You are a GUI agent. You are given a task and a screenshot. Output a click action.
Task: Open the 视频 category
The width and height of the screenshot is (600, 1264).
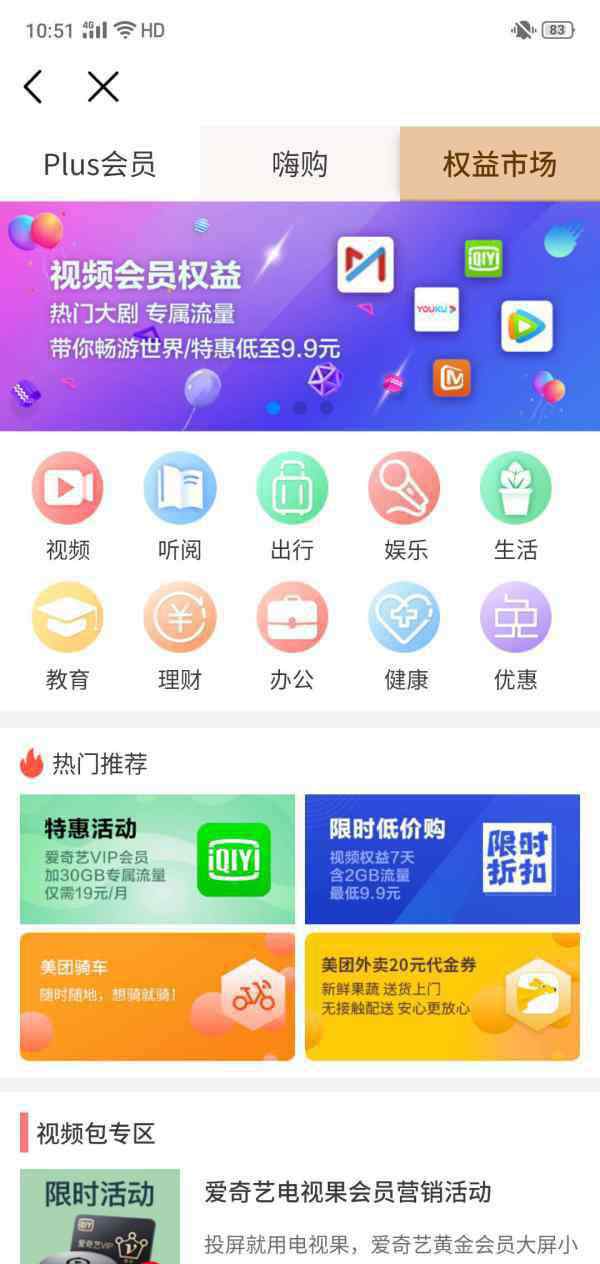click(68, 507)
